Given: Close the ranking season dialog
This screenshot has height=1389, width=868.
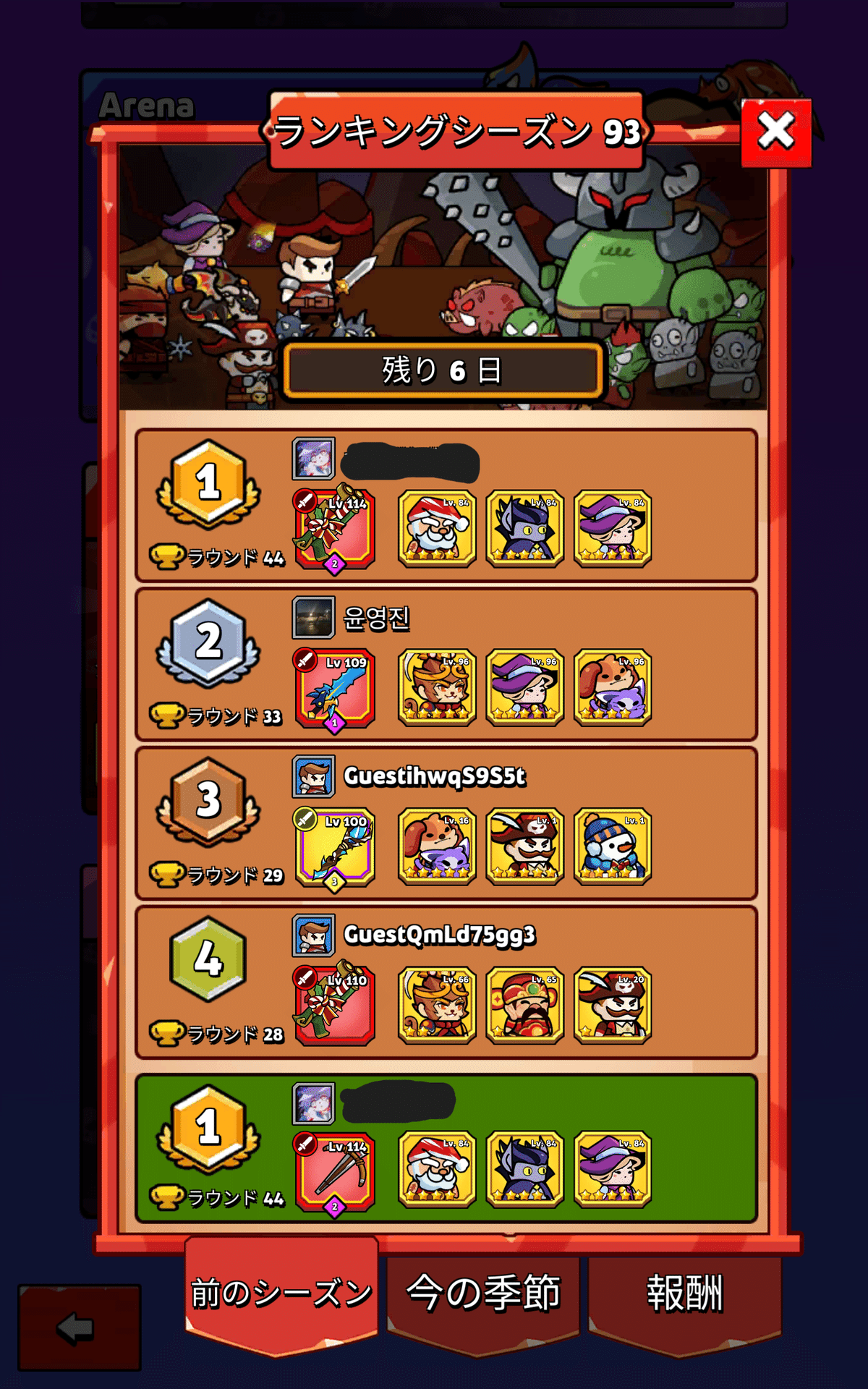Looking at the screenshot, I should (776, 132).
